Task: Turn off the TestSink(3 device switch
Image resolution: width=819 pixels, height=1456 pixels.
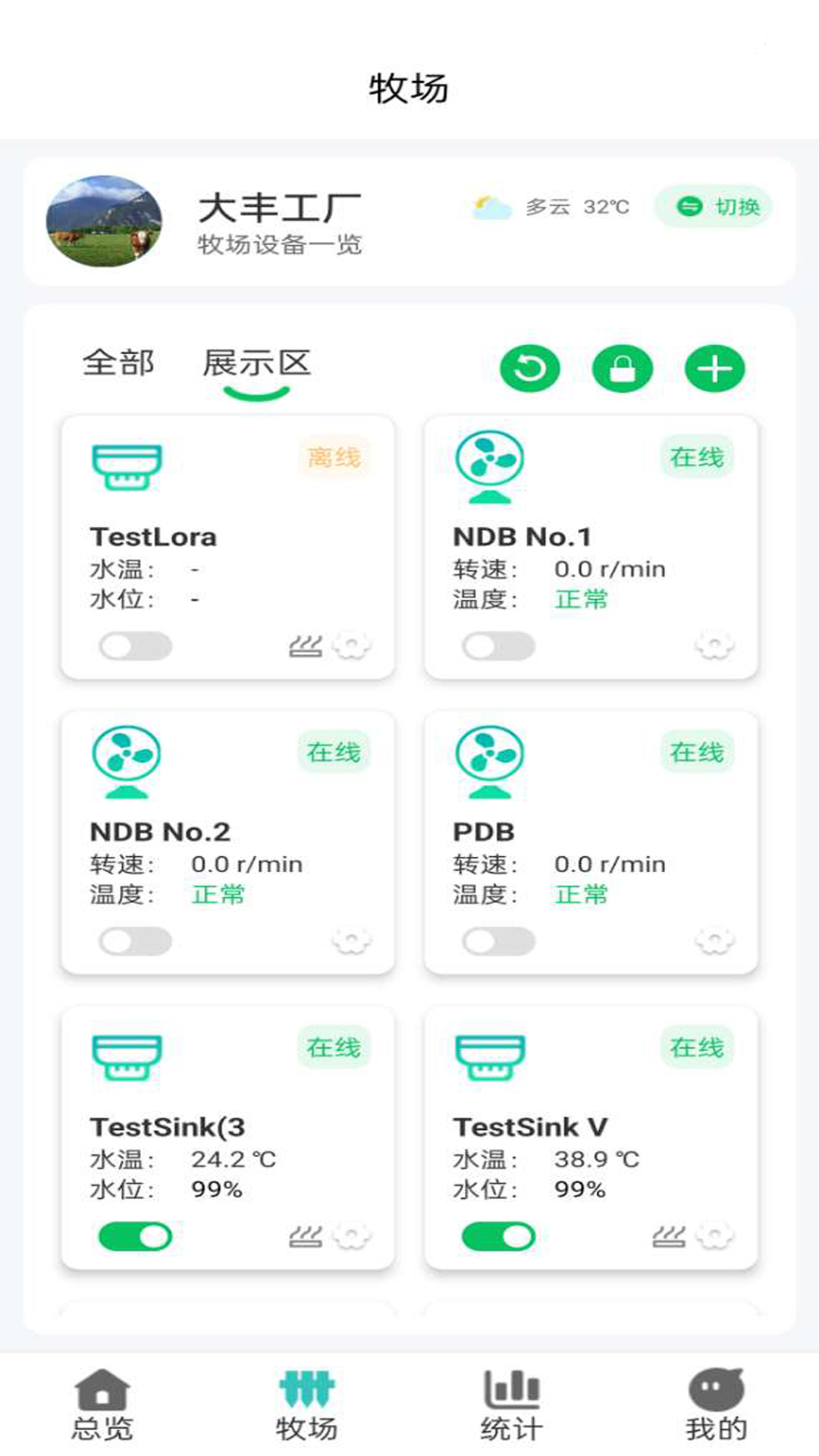Action: pos(134,1234)
